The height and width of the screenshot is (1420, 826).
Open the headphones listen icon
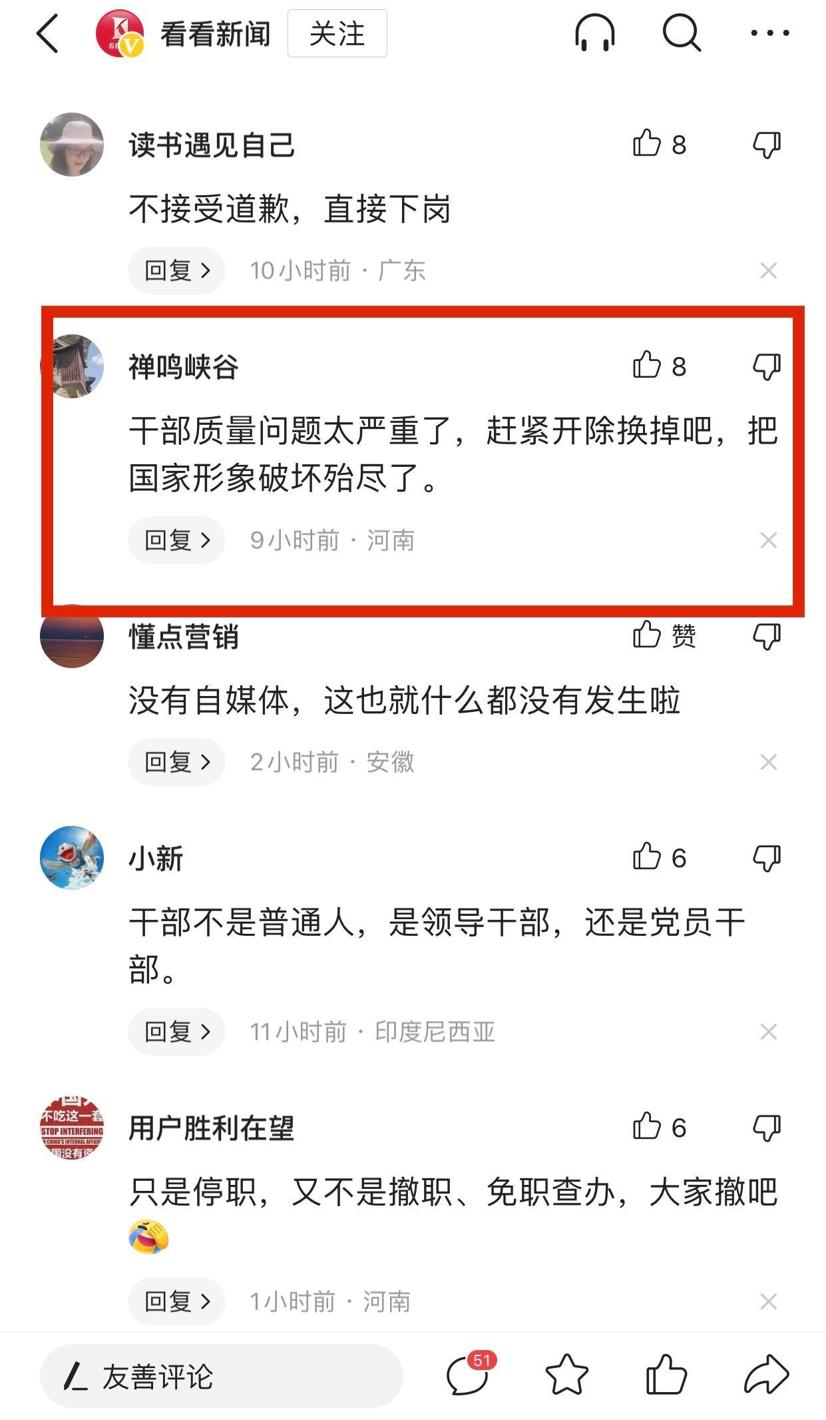pos(594,34)
